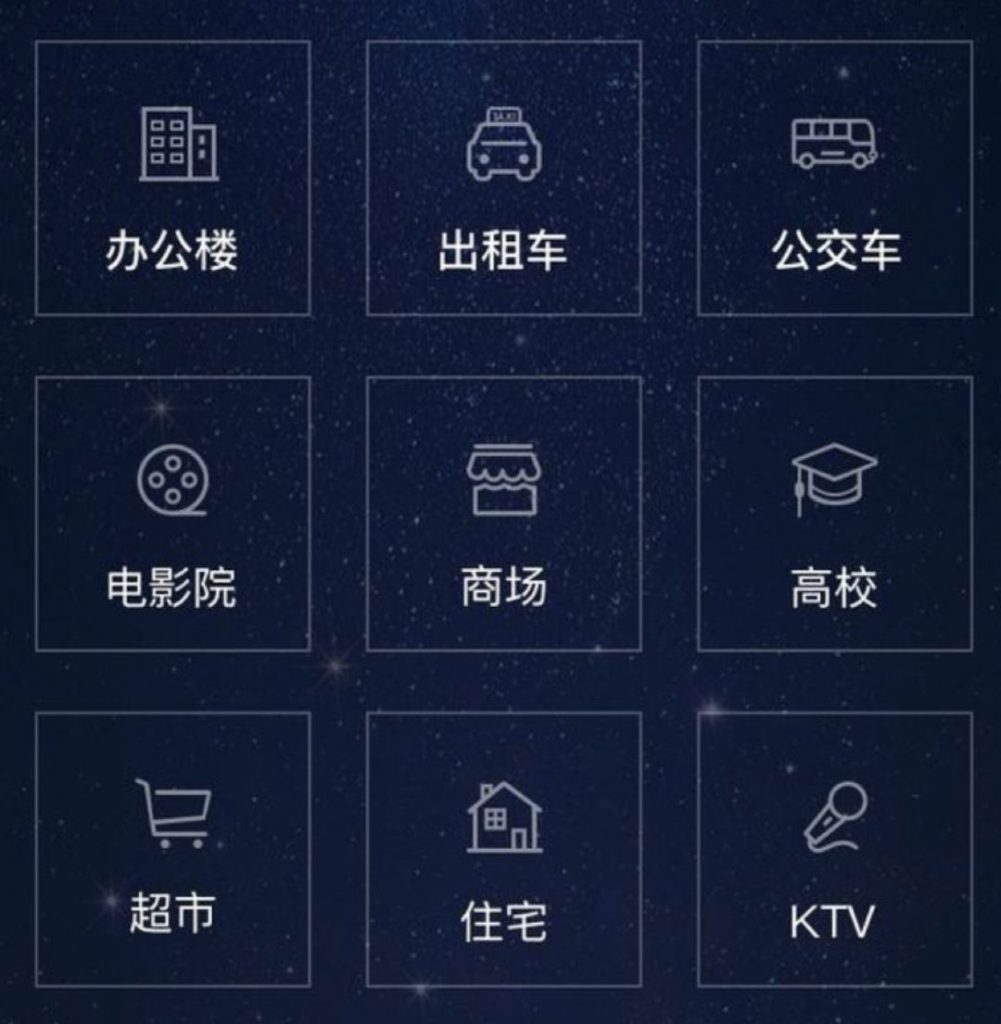Screen dimensions: 1001x1024
Task: Choose the 超市 supermarket tile
Action: coord(173,849)
